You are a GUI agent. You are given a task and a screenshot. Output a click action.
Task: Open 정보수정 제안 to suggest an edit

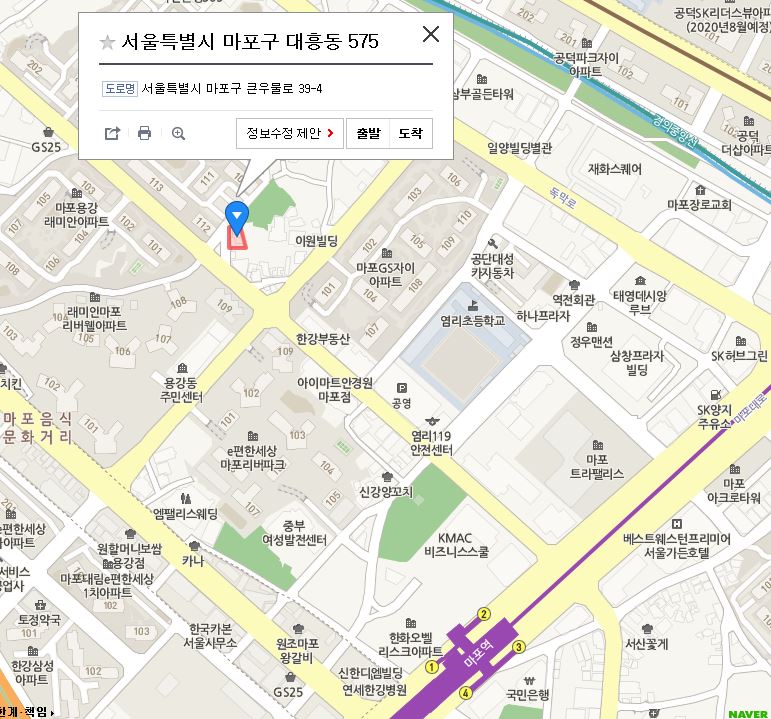pyautogui.click(x=289, y=133)
